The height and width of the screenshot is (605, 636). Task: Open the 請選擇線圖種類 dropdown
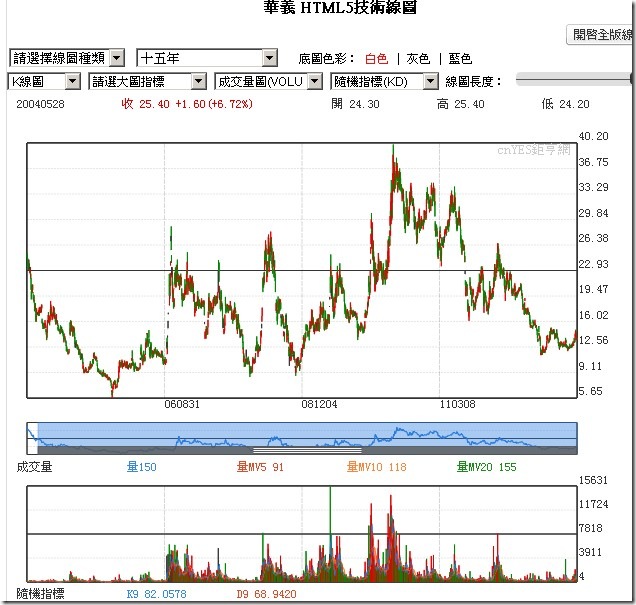click(66, 58)
